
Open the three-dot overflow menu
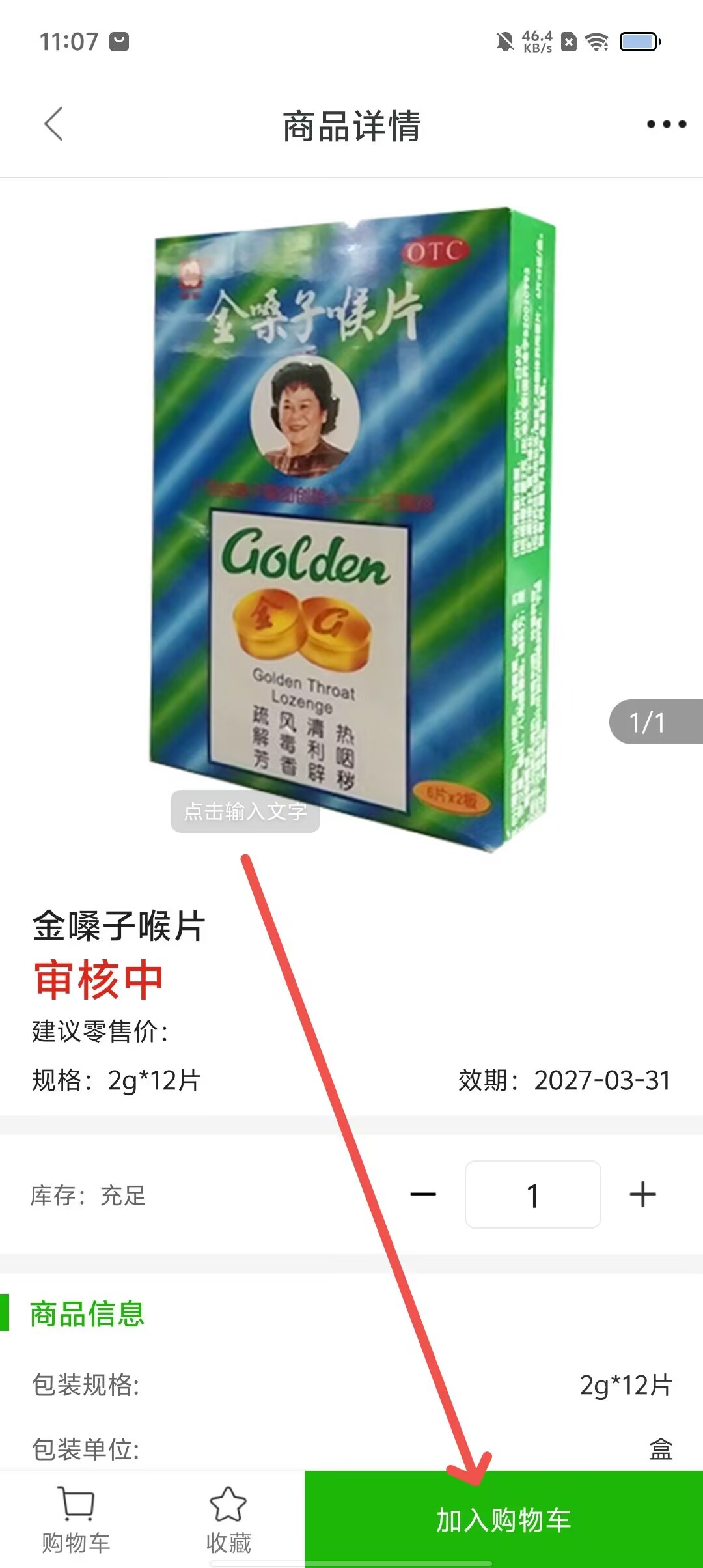pyautogui.click(x=666, y=124)
